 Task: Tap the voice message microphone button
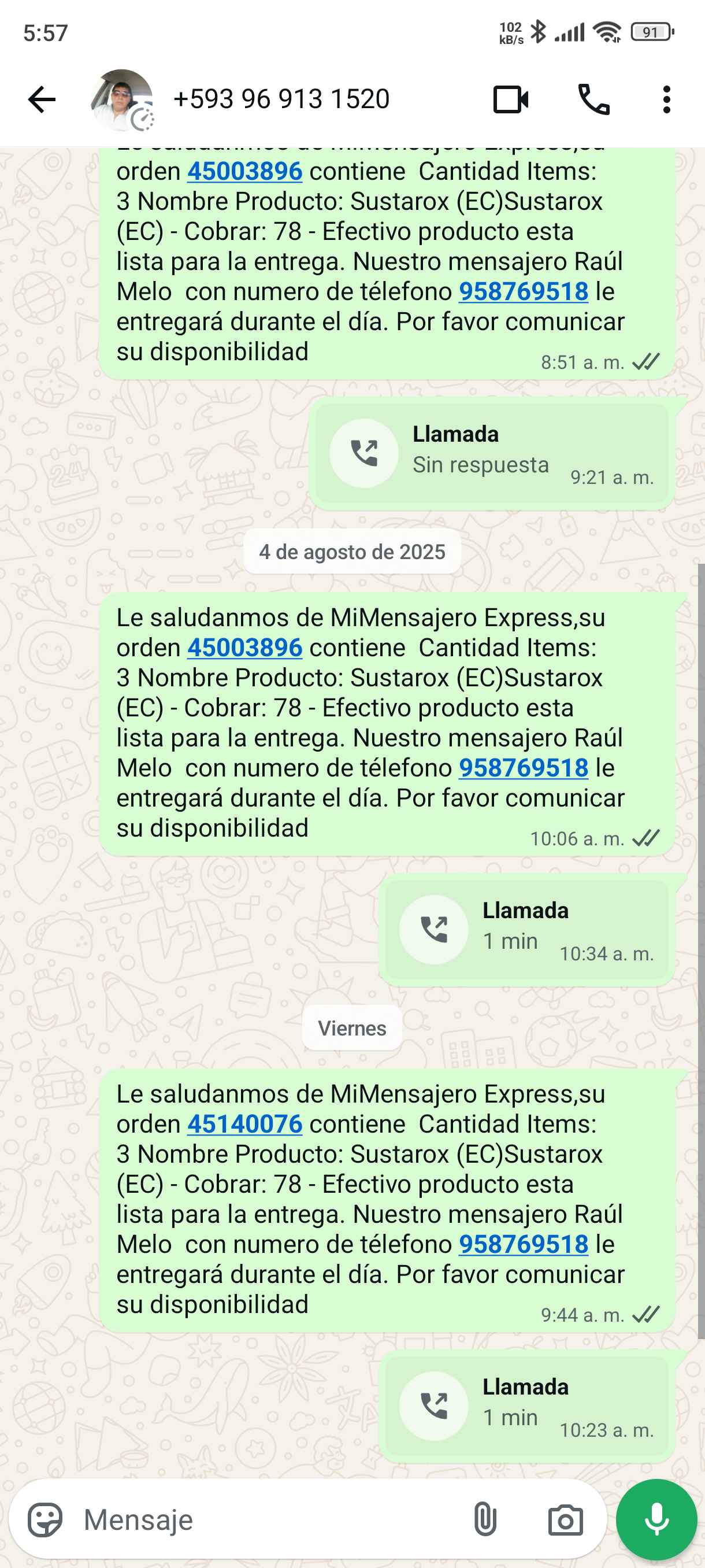(x=656, y=1520)
